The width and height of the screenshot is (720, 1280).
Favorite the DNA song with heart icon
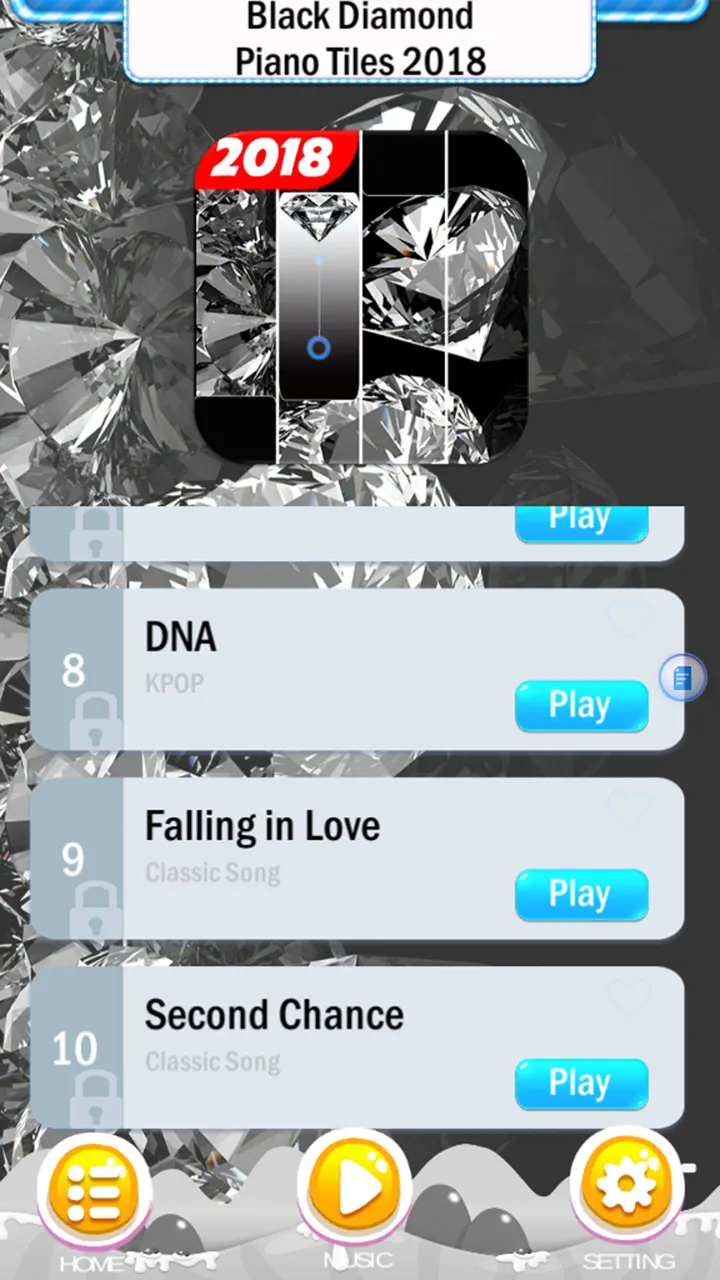(630, 619)
